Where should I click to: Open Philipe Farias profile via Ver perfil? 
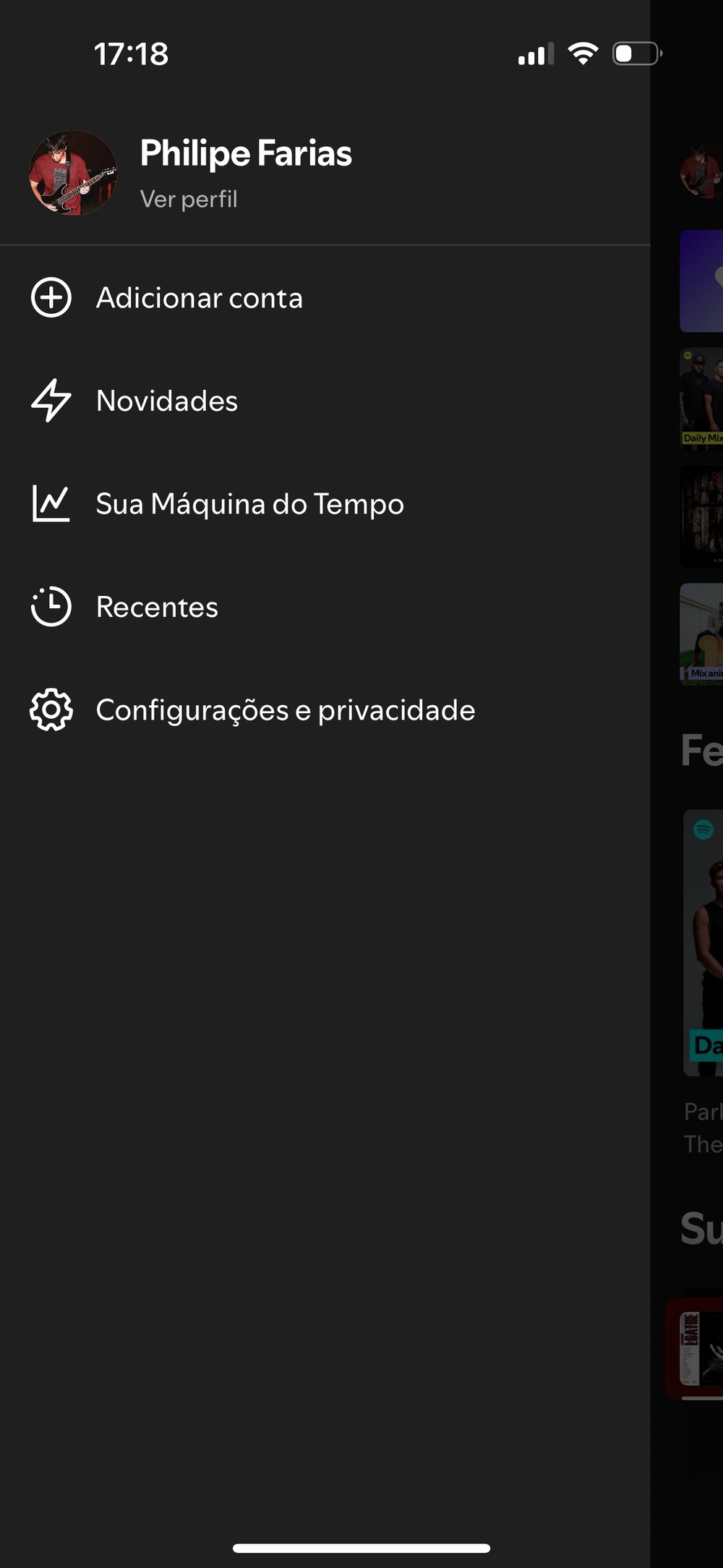pyautogui.click(x=189, y=199)
